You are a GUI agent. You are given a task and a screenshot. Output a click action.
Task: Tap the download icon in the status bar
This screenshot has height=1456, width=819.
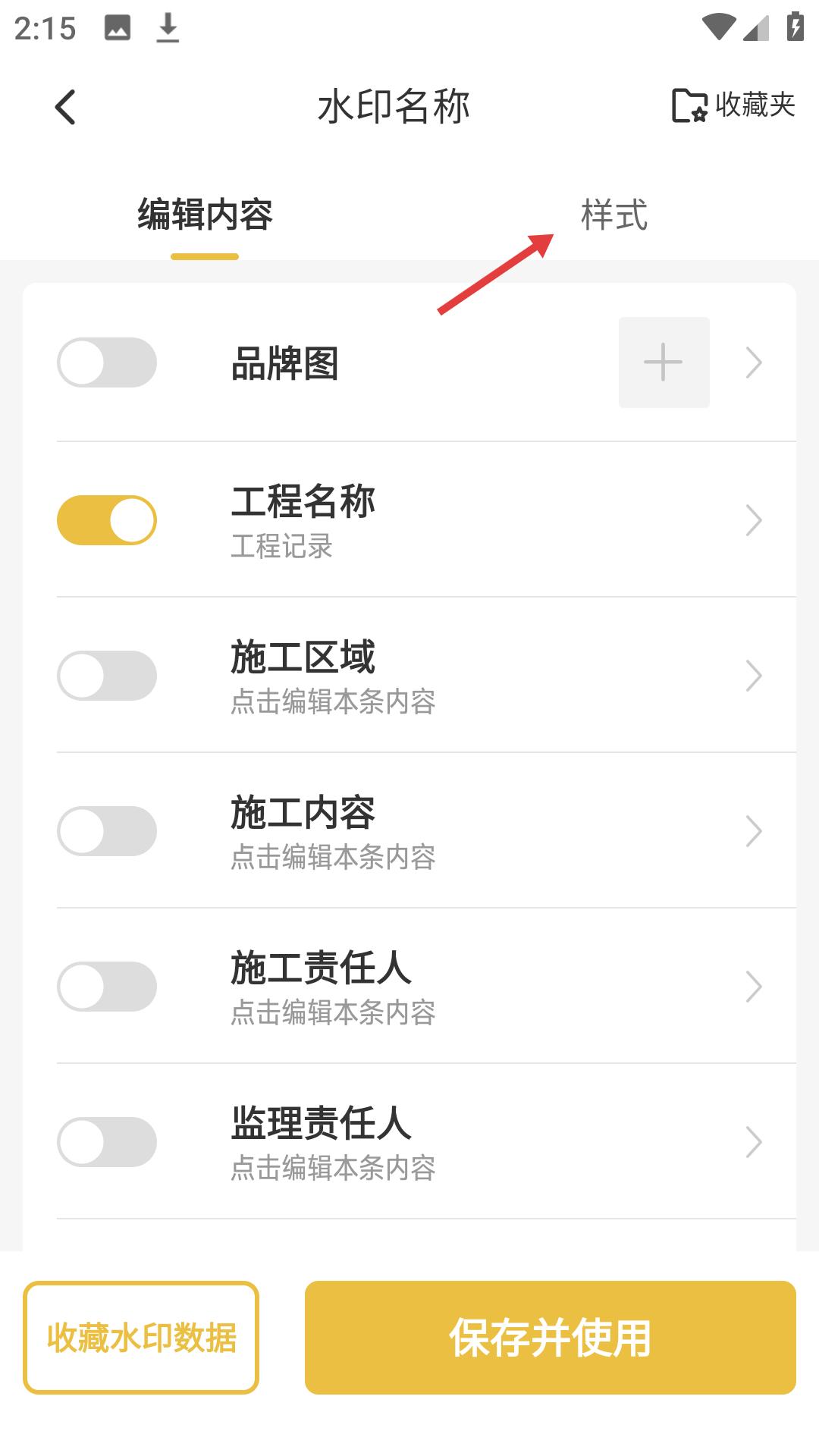tap(165, 27)
